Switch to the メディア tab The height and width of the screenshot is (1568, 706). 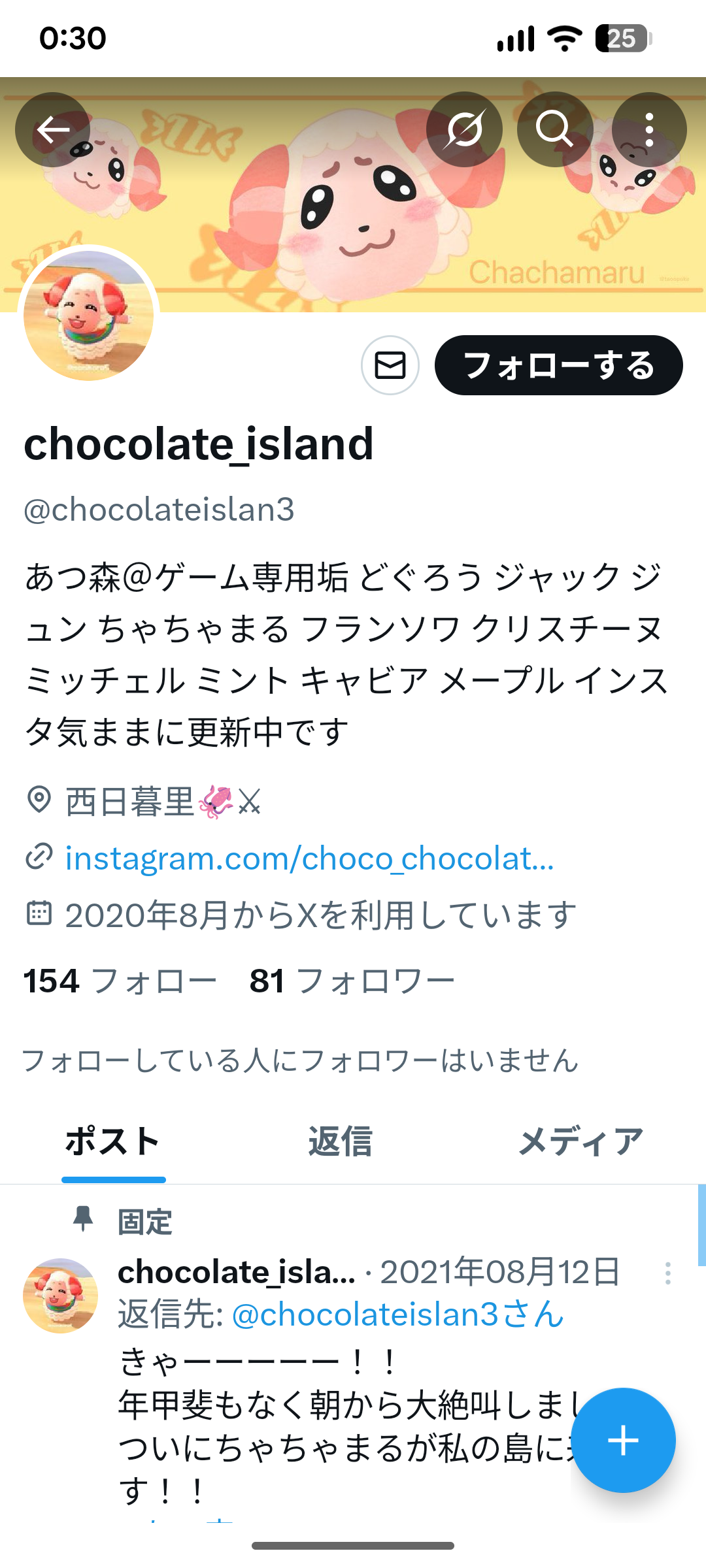pos(580,1142)
